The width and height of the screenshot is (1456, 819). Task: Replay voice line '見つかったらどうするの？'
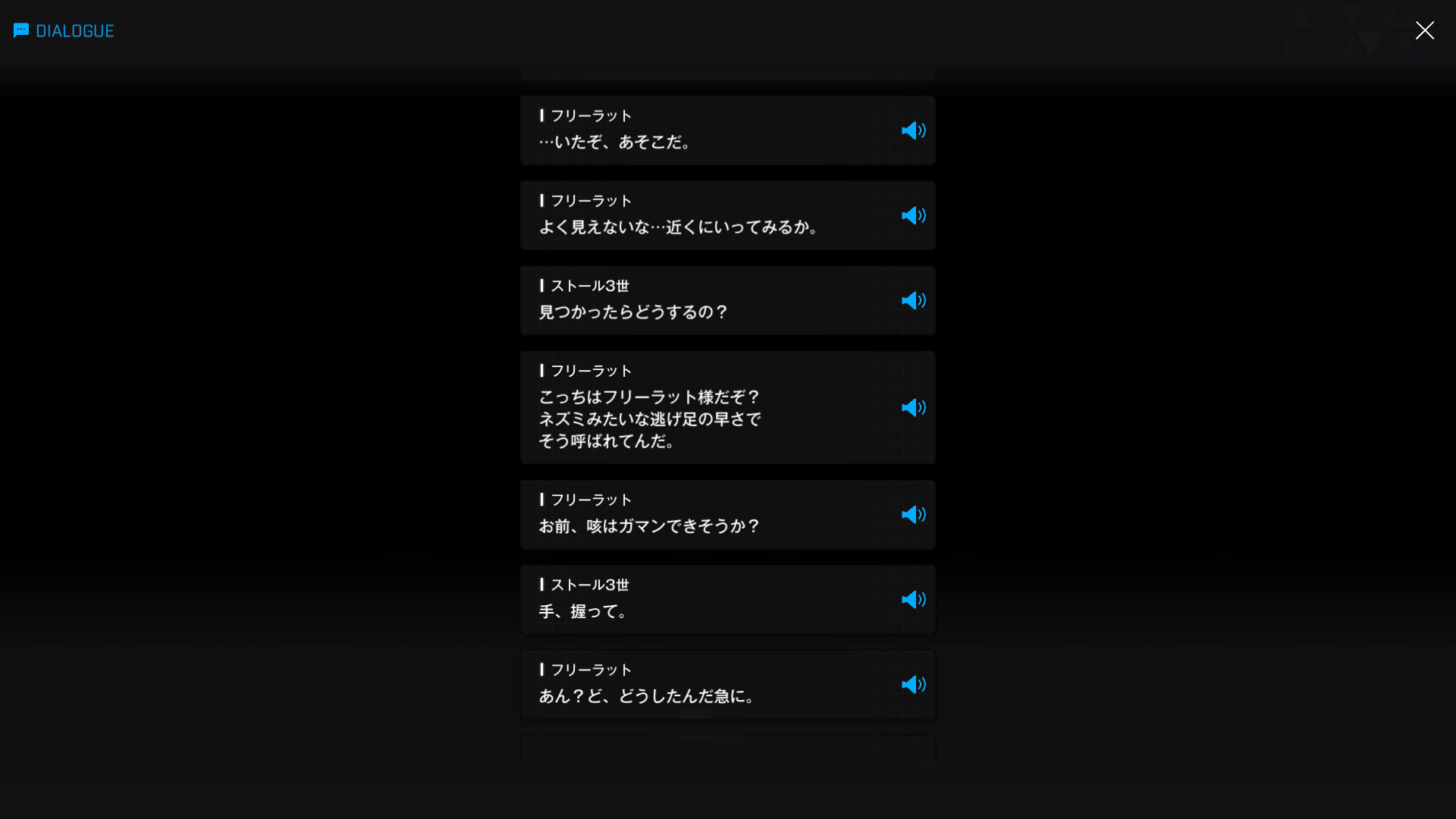point(913,300)
